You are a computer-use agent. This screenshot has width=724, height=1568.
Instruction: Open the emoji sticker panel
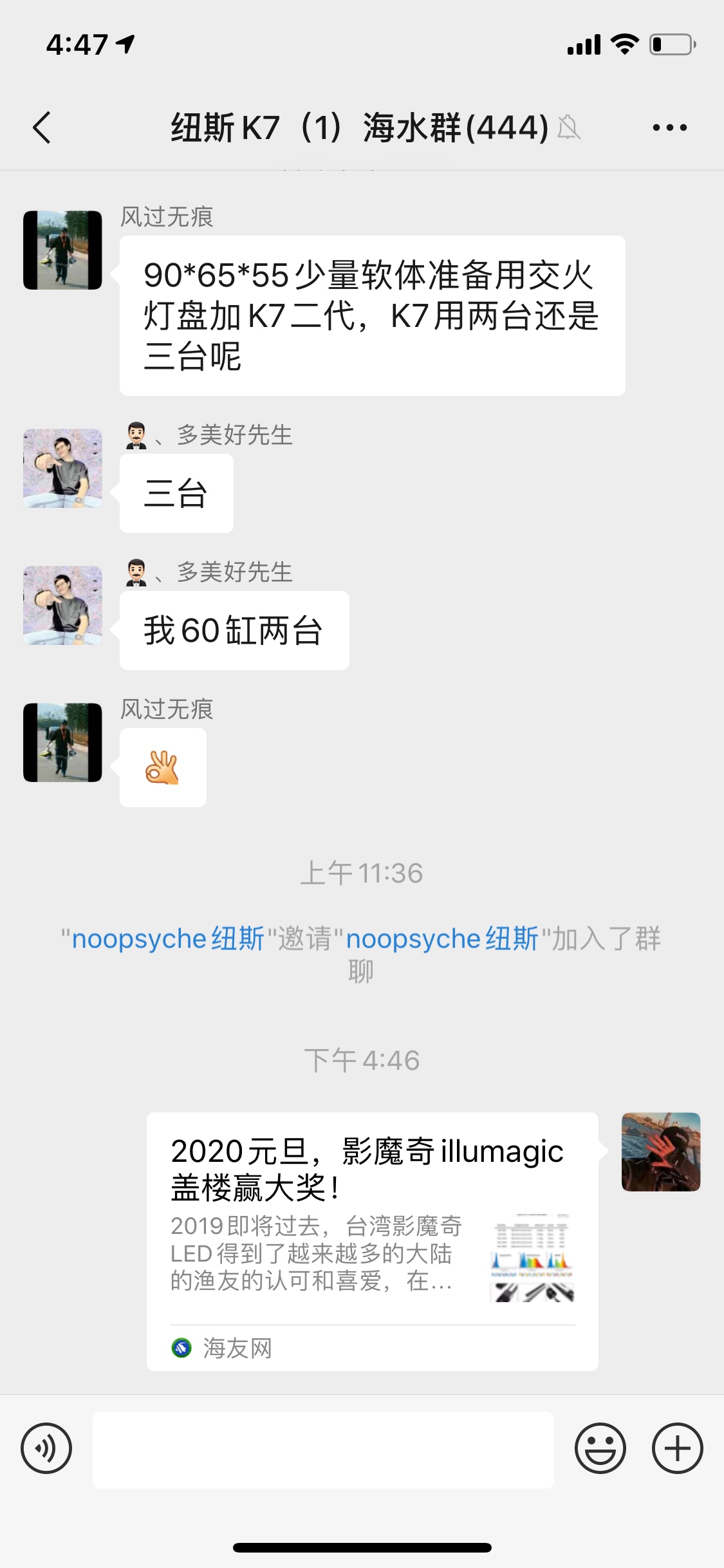click(600, 1448)
